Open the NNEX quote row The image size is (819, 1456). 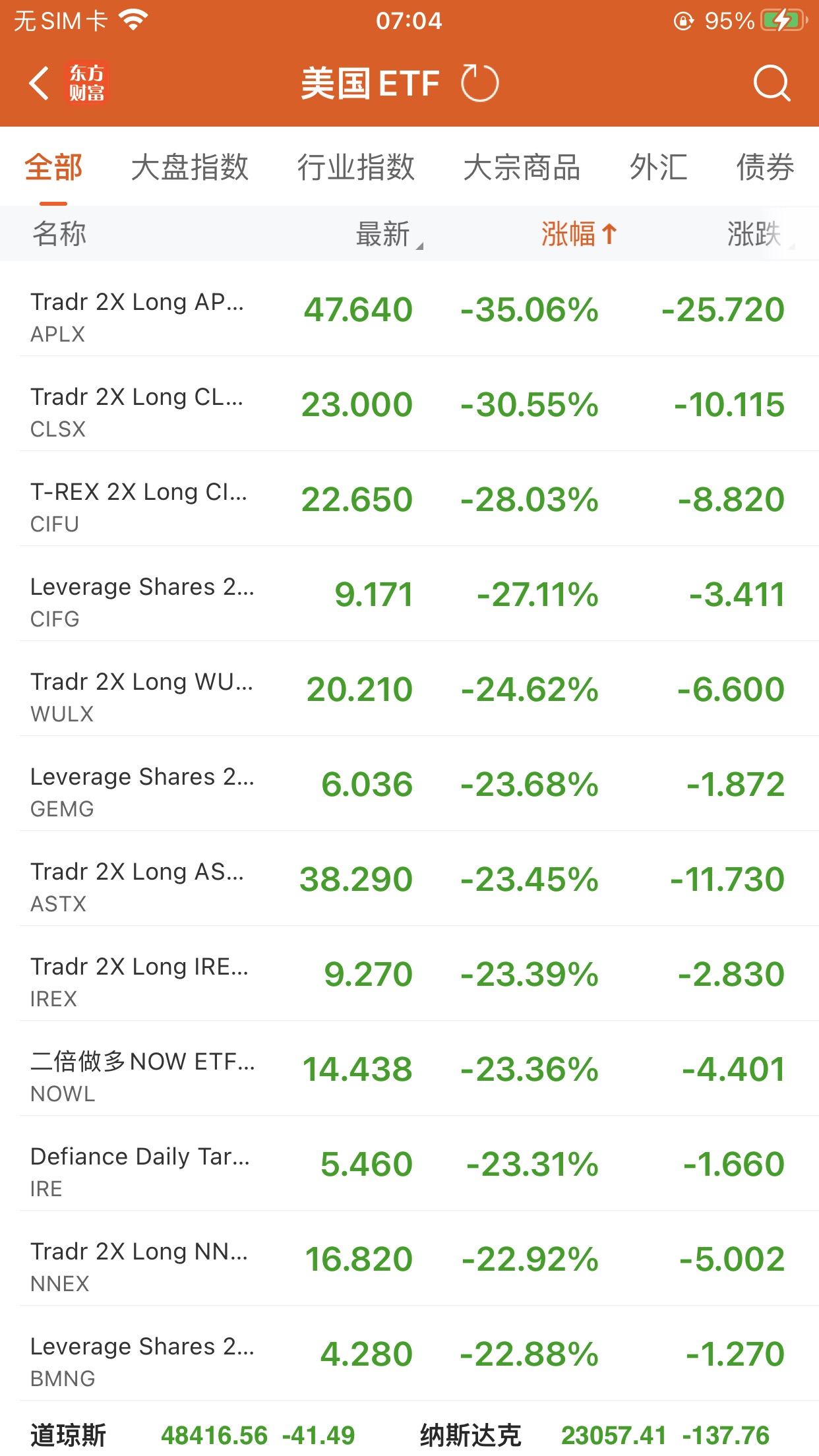point(409,1259)
